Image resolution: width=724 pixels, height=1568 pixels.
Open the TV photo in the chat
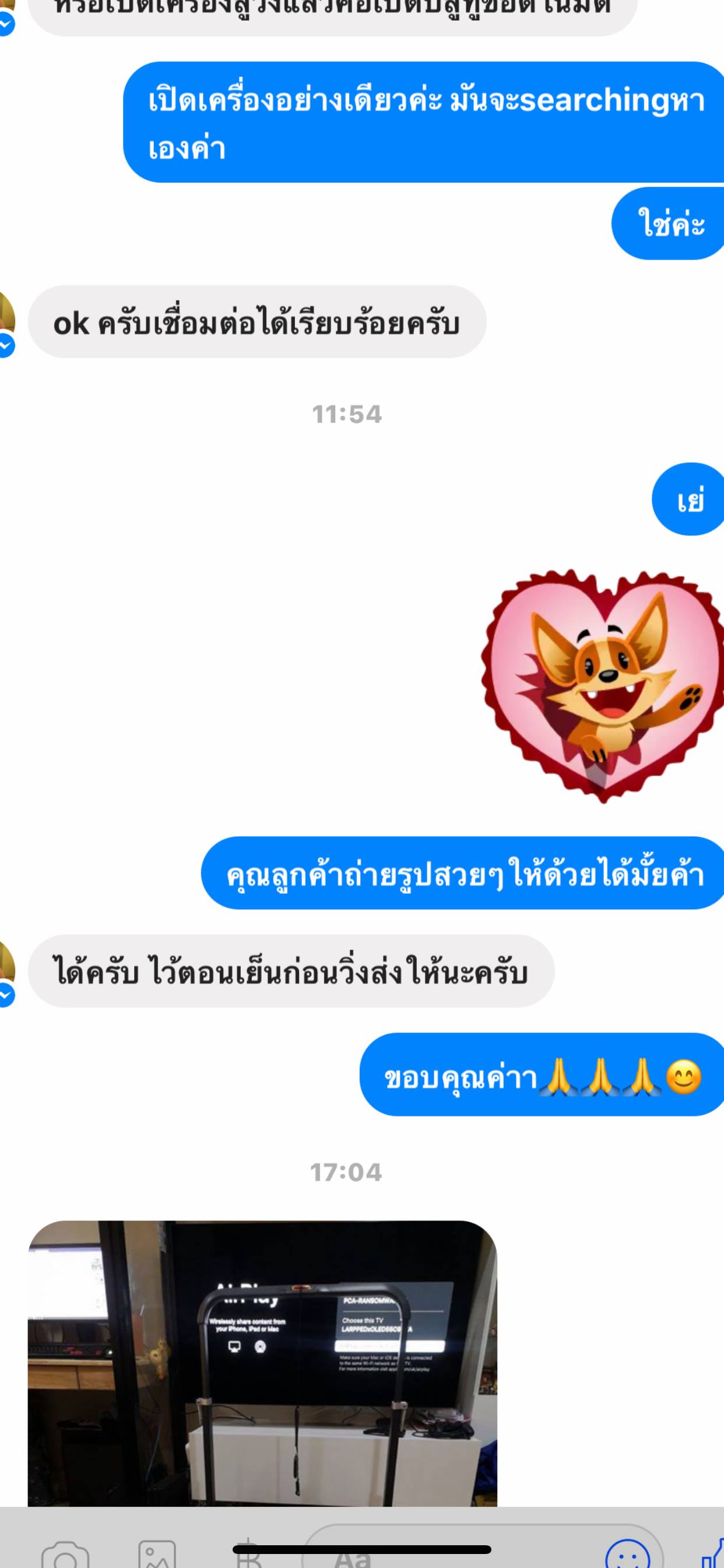tap(262, 1362)
